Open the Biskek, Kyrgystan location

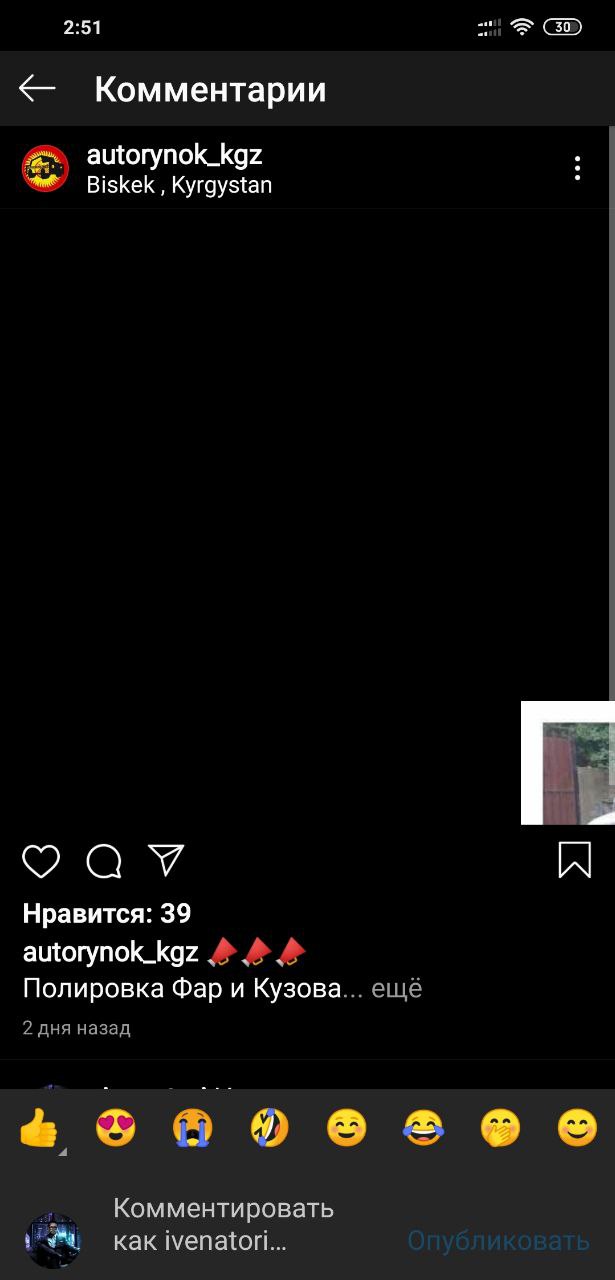point(179,185)
